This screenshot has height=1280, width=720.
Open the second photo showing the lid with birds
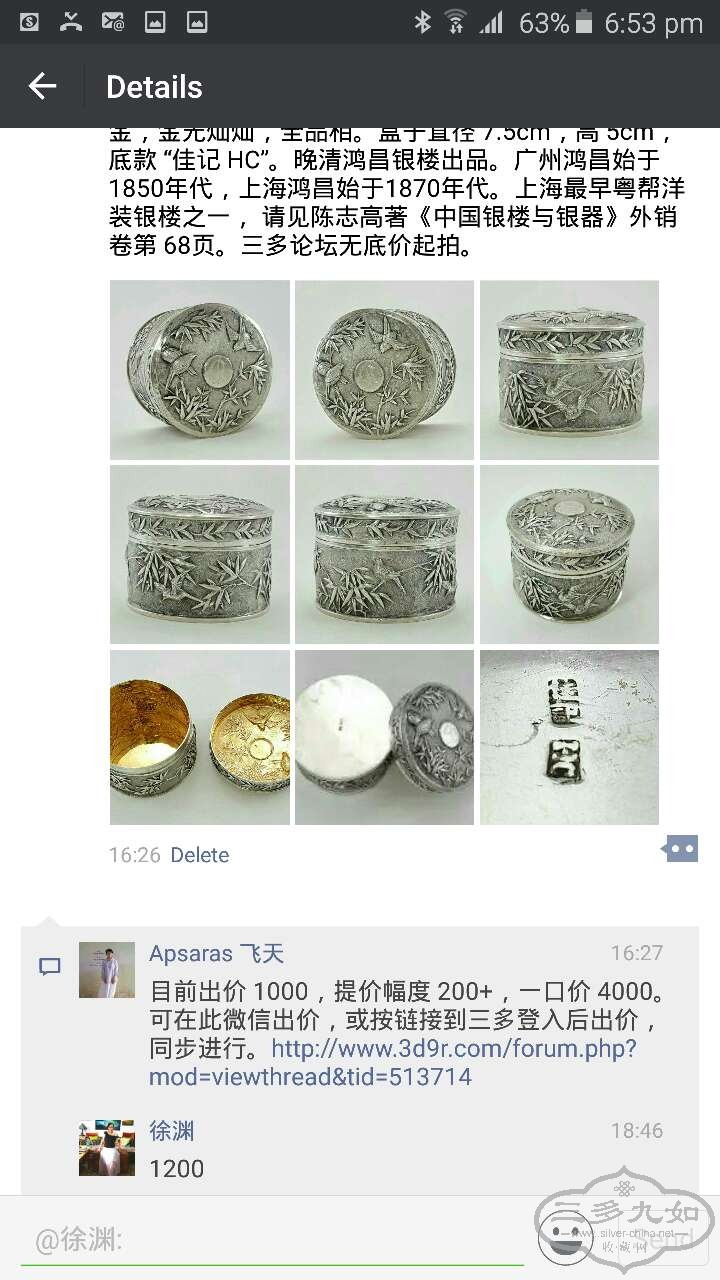384,369
